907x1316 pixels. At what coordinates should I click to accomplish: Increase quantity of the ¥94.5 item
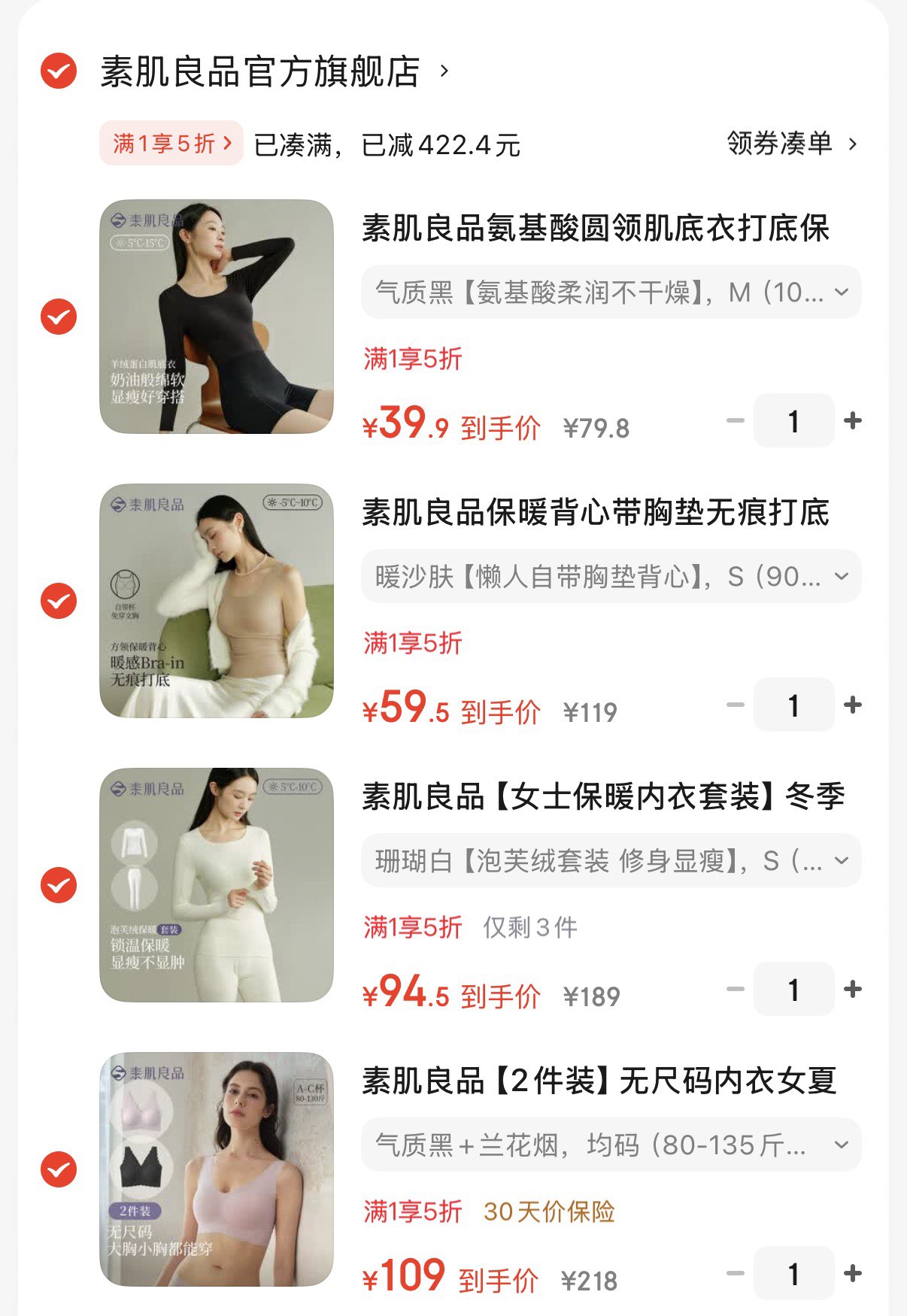(x=852, y=989)
